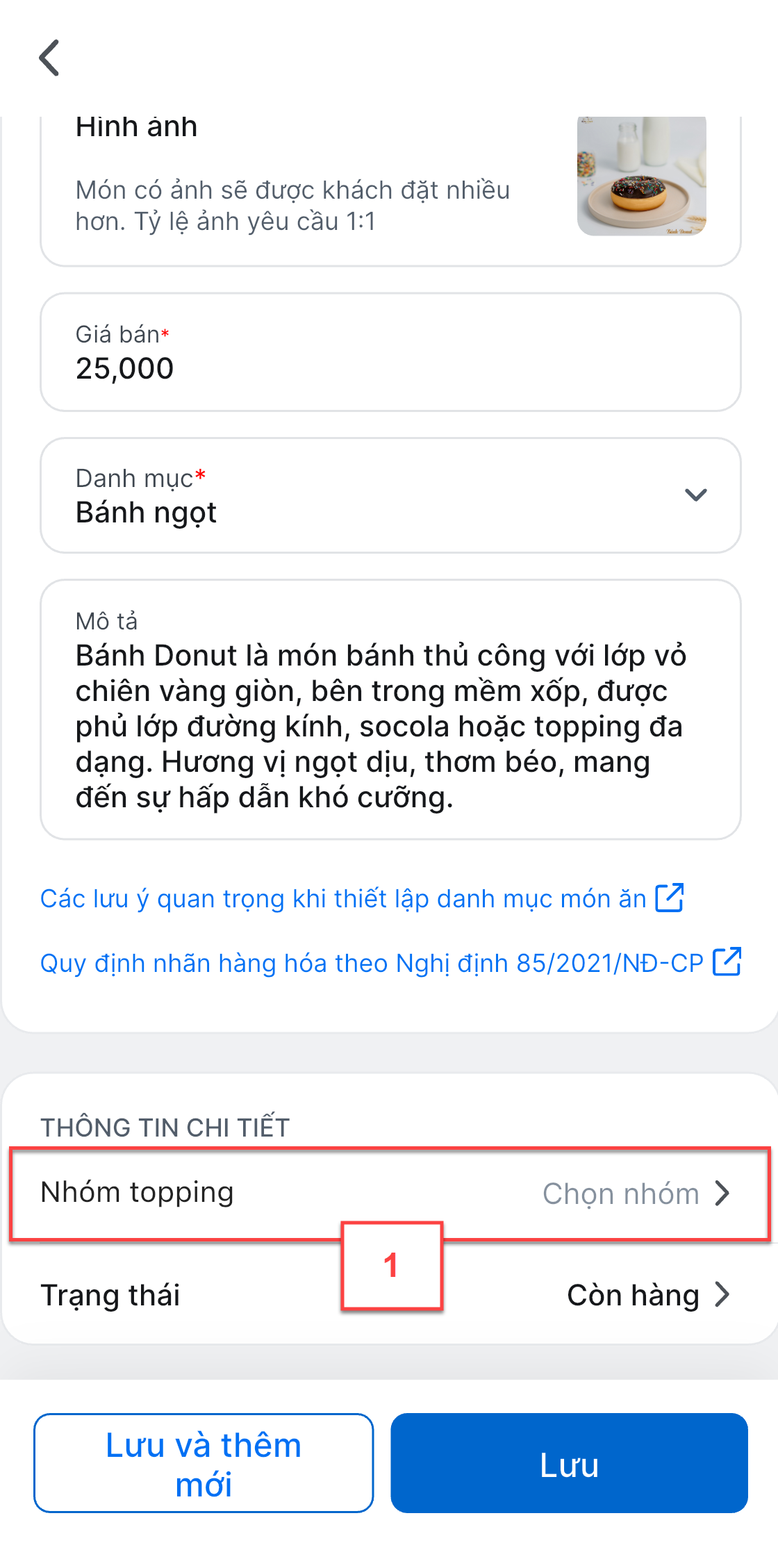Go back using the top-left arrow

pyautogui.click(x=49, y=58)
